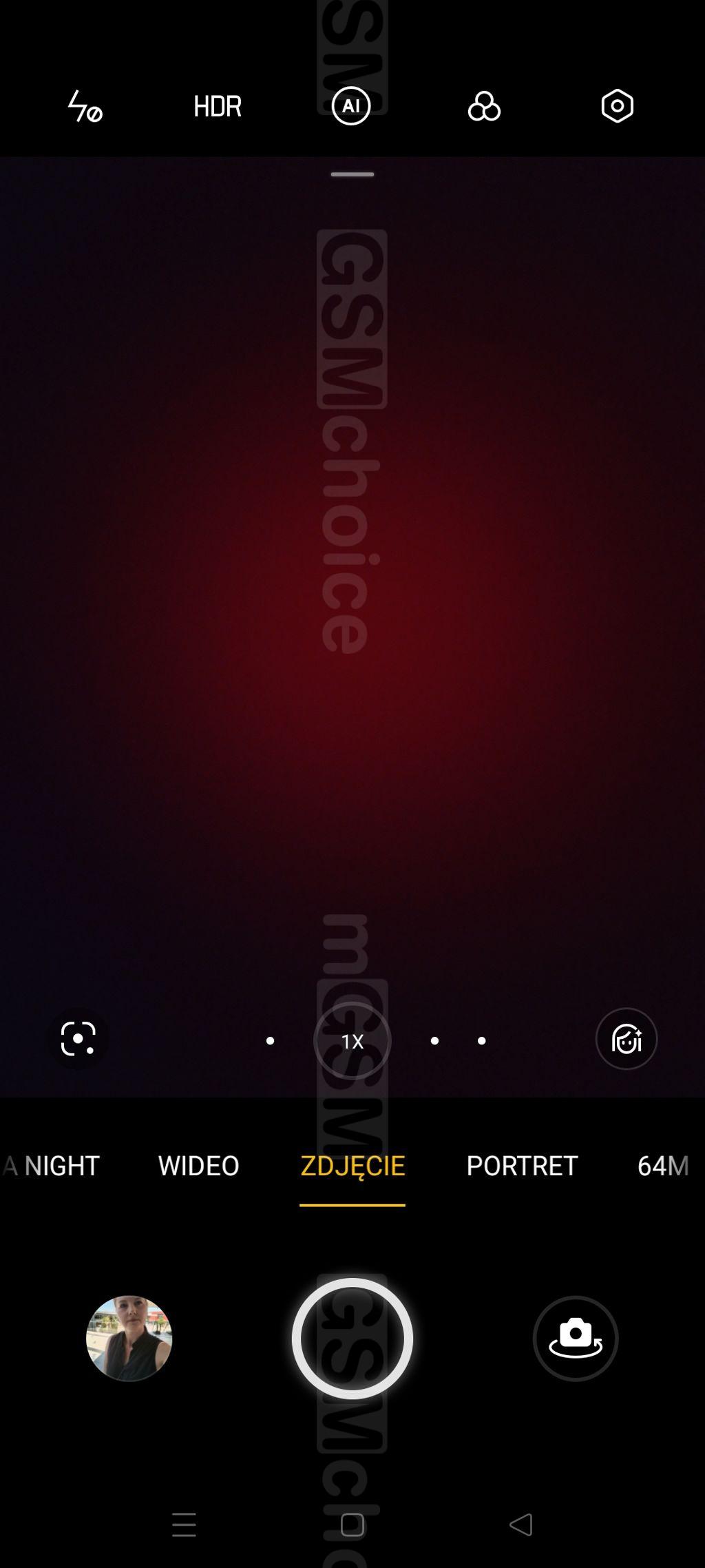Open the color filters
Viewport: 705px width, 1568px height.
(484, 106)
